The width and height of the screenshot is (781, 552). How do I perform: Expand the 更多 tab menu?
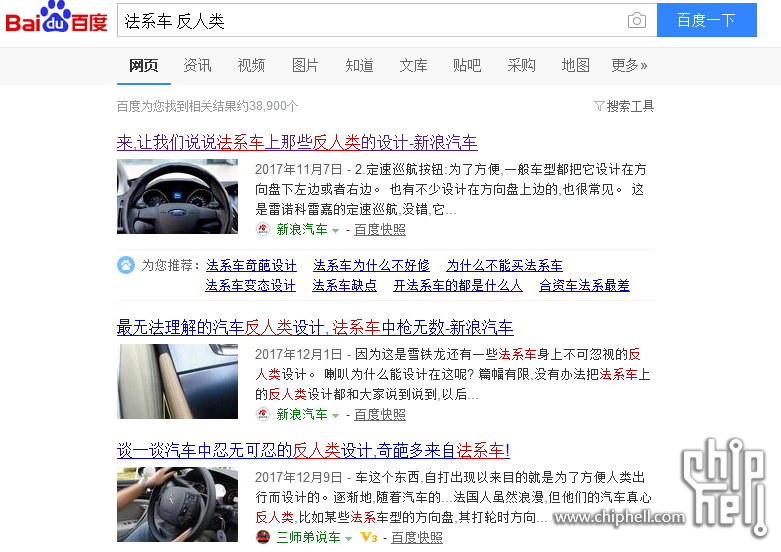tap(629, 65)
